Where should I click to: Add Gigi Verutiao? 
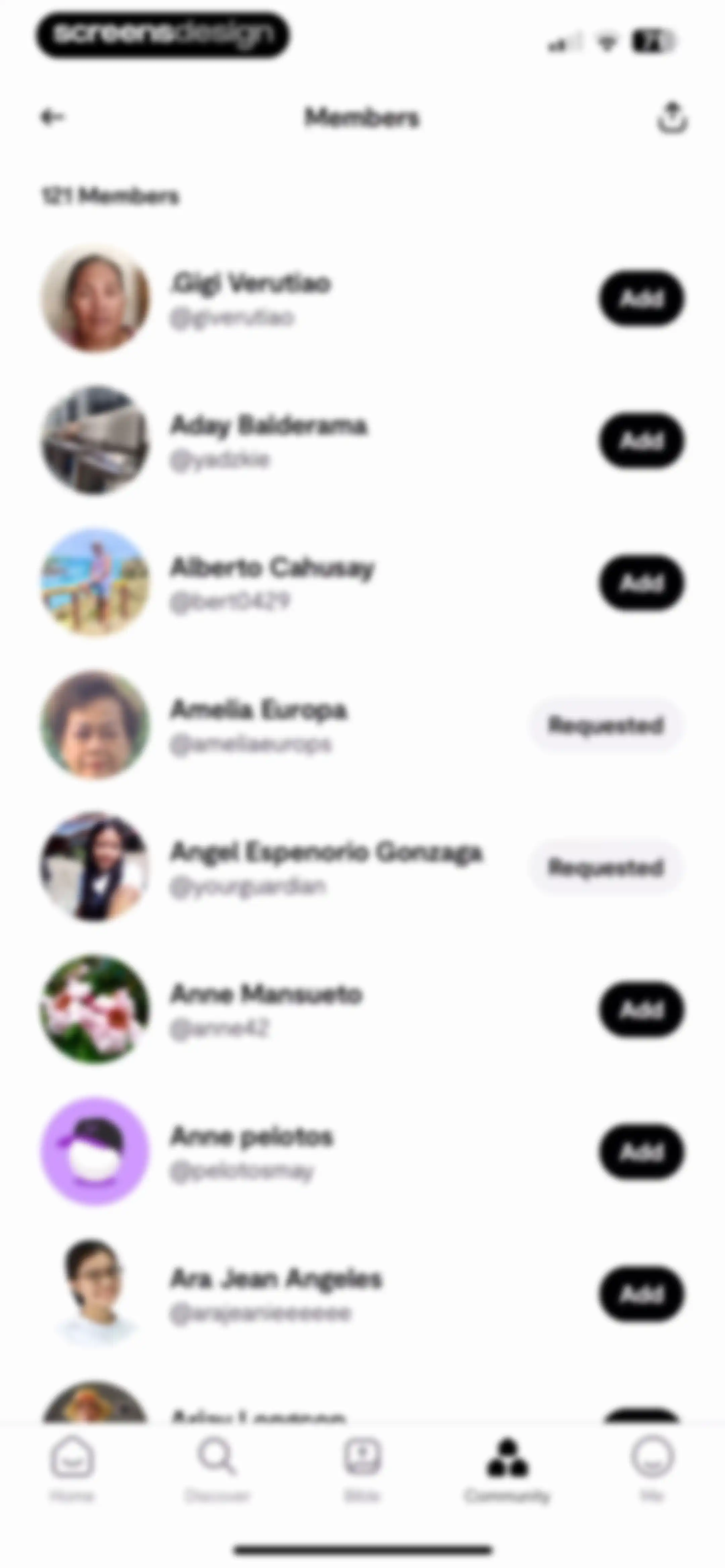641,298
